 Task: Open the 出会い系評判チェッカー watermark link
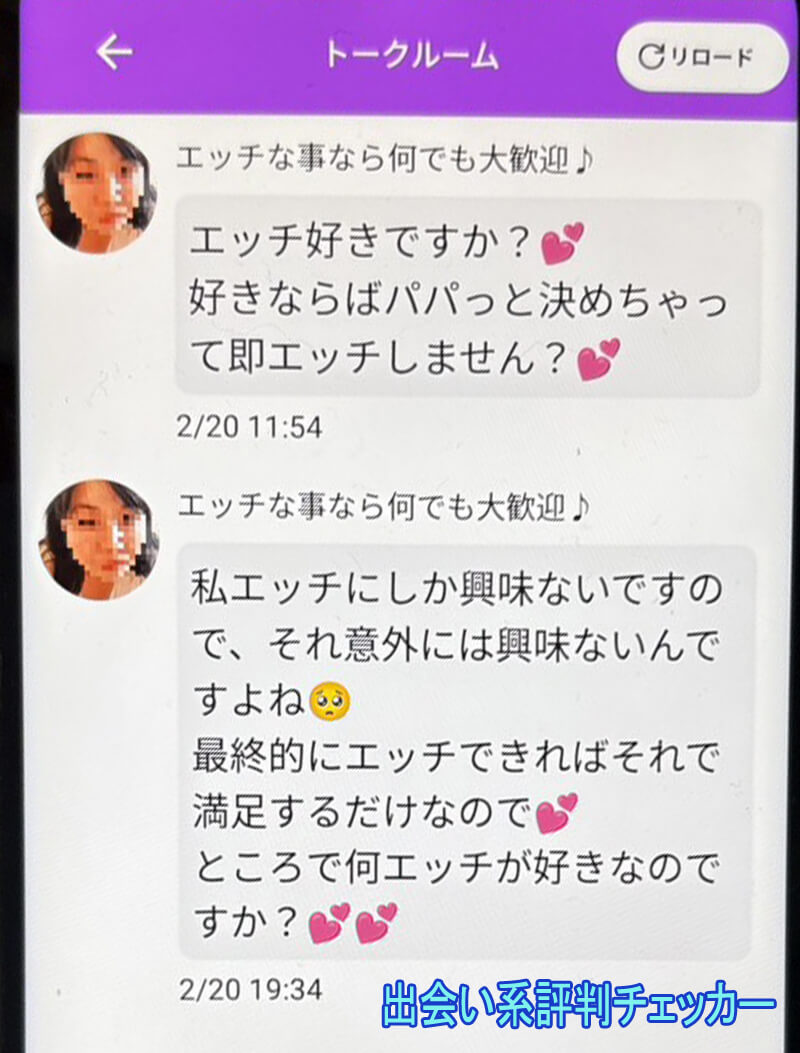pyautogui.click(x=575, y=1003)
